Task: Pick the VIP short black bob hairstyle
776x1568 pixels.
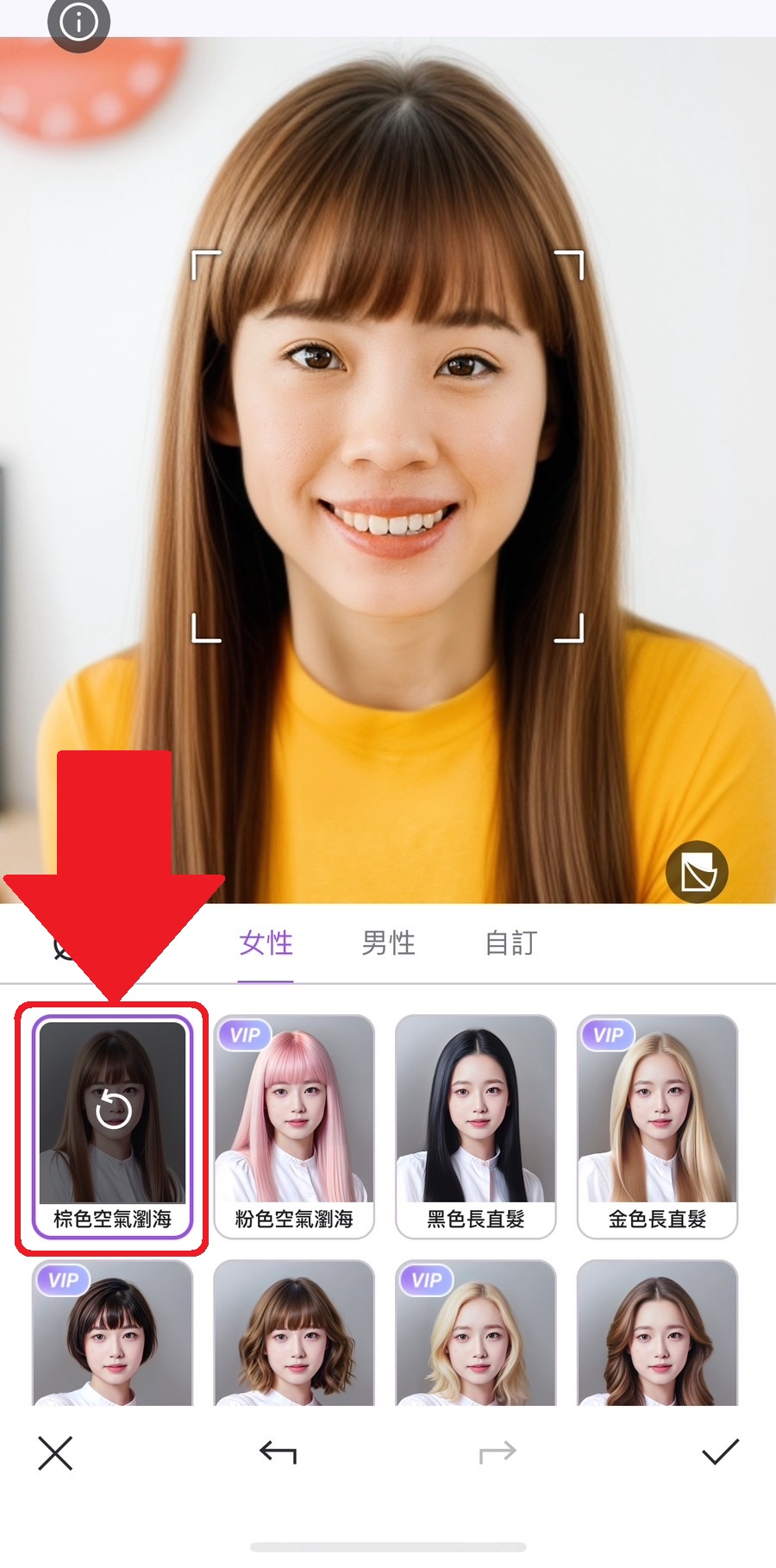Action: [113, 1333]
